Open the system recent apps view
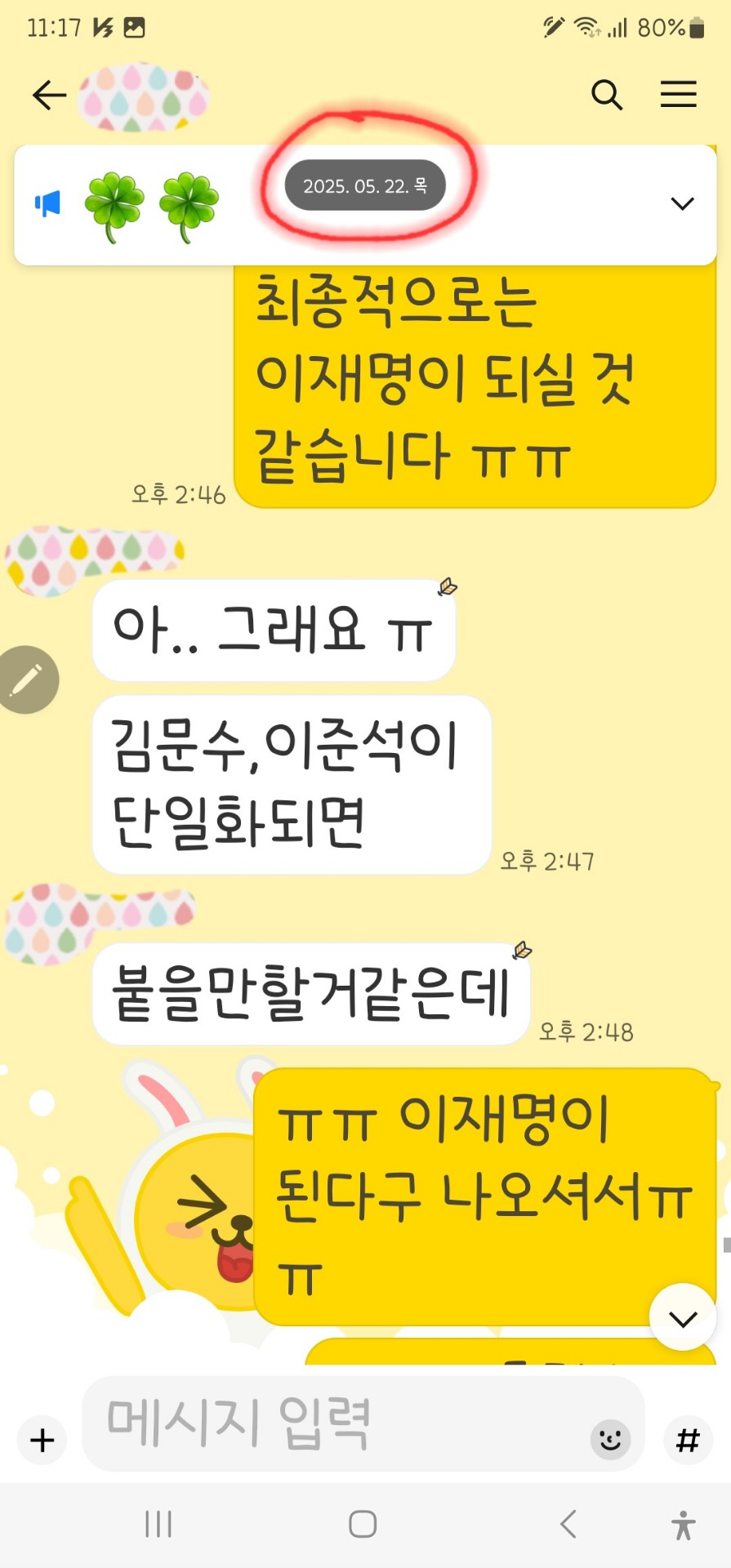Image resolution: width=731 pixels, height=1568 pixels. (x=158, y=1524)
